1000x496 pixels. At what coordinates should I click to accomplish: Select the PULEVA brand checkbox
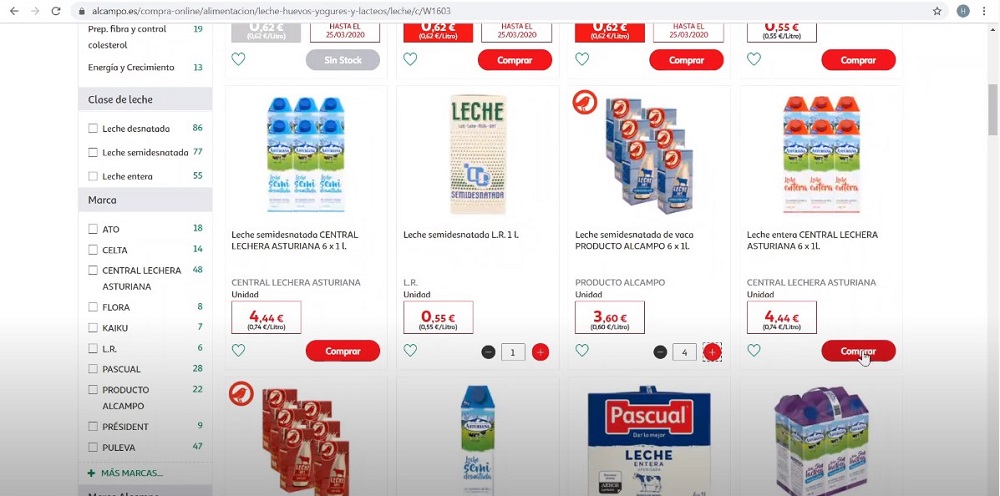pyautogui.click(x=93, y=447)
